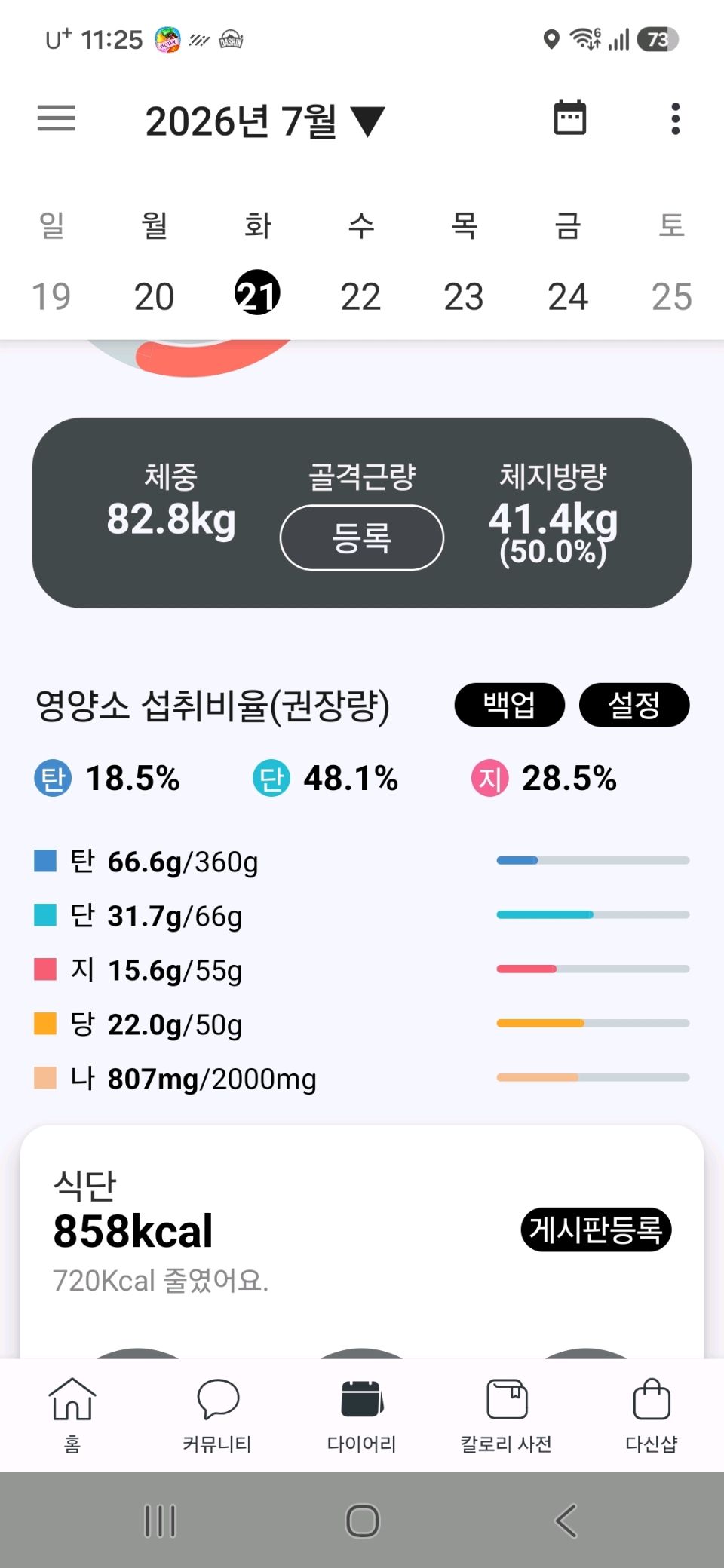The width and height of the screenshot is (724, 1568).
Task: Open the three-dot overflow menu
Action: (x=675, y=118)
